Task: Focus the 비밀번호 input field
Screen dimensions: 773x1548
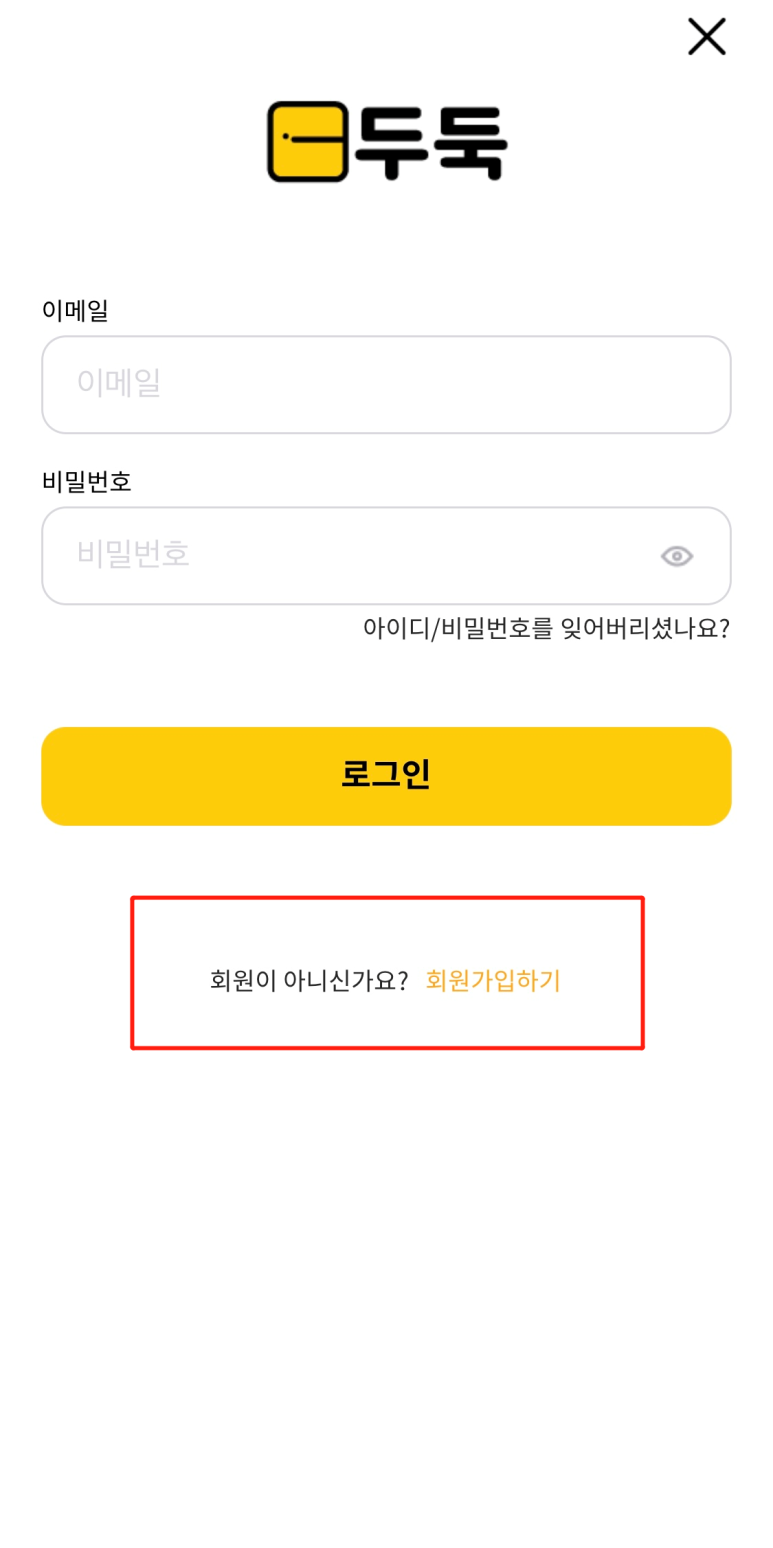Action: 386,556
